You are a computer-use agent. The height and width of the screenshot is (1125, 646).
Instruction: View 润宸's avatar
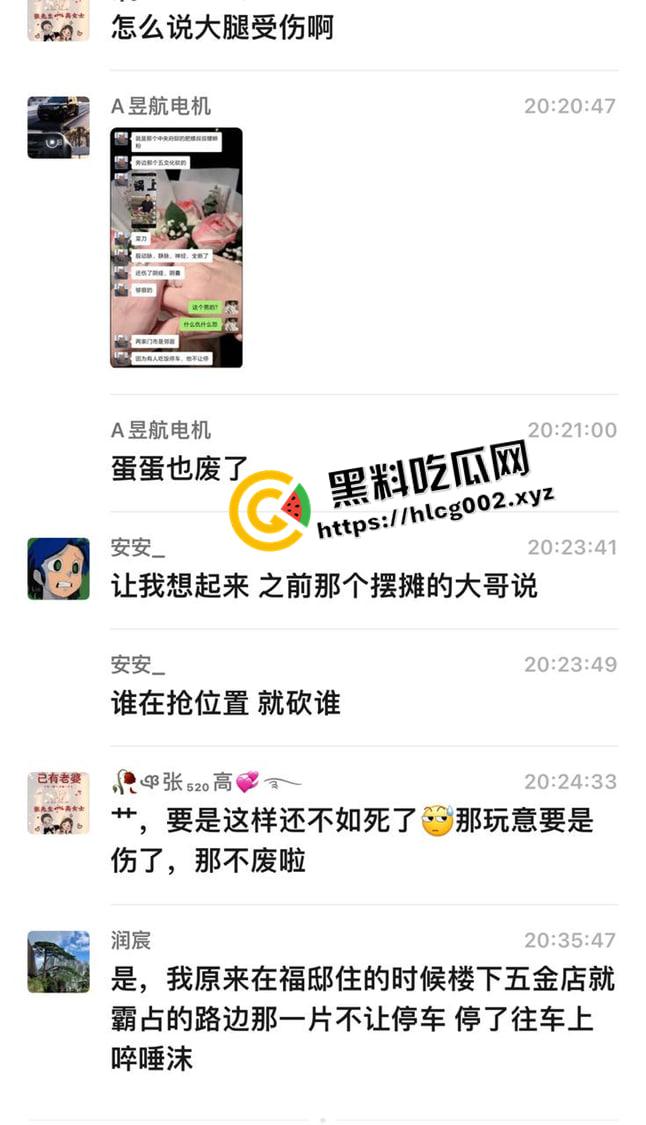(58, 961)
